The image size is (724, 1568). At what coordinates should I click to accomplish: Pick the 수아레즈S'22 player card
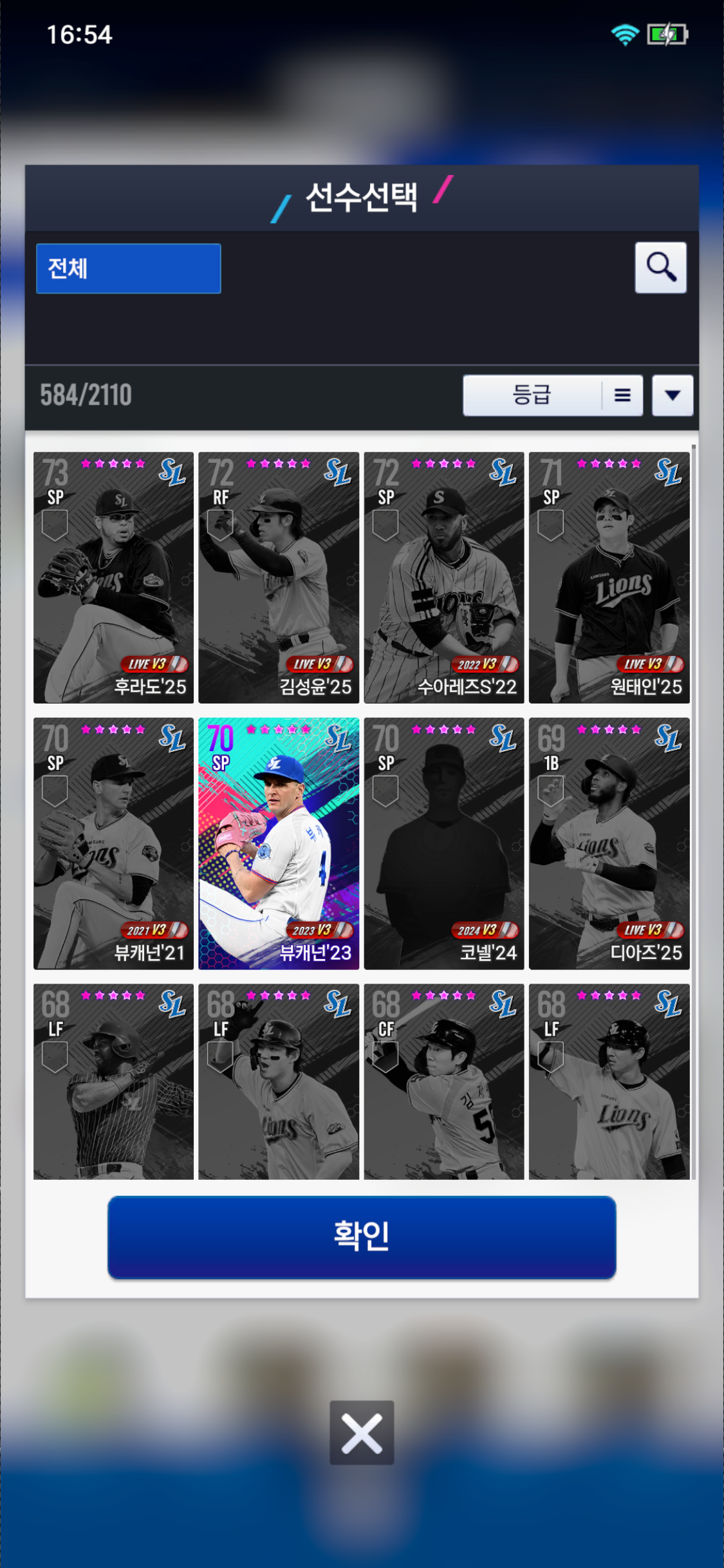(x=444, y=577)
